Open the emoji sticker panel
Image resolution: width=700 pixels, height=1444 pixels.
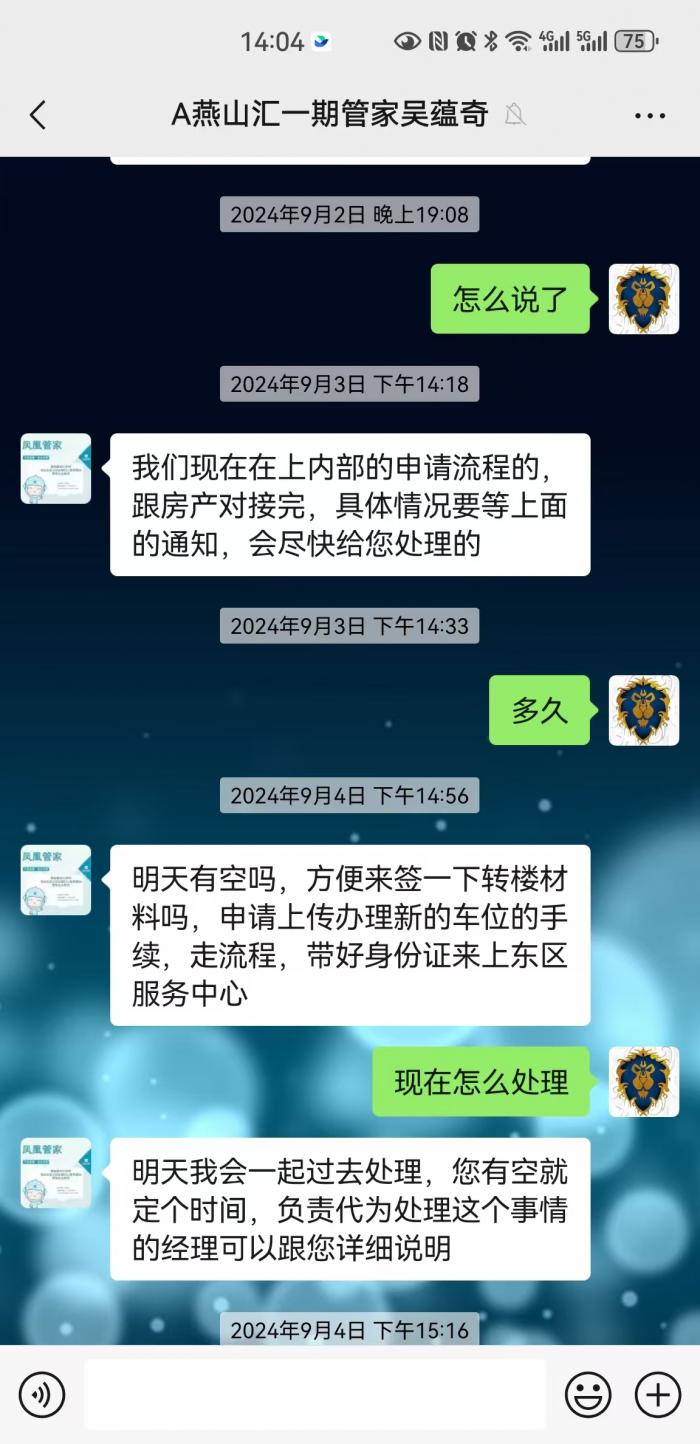588,1394
